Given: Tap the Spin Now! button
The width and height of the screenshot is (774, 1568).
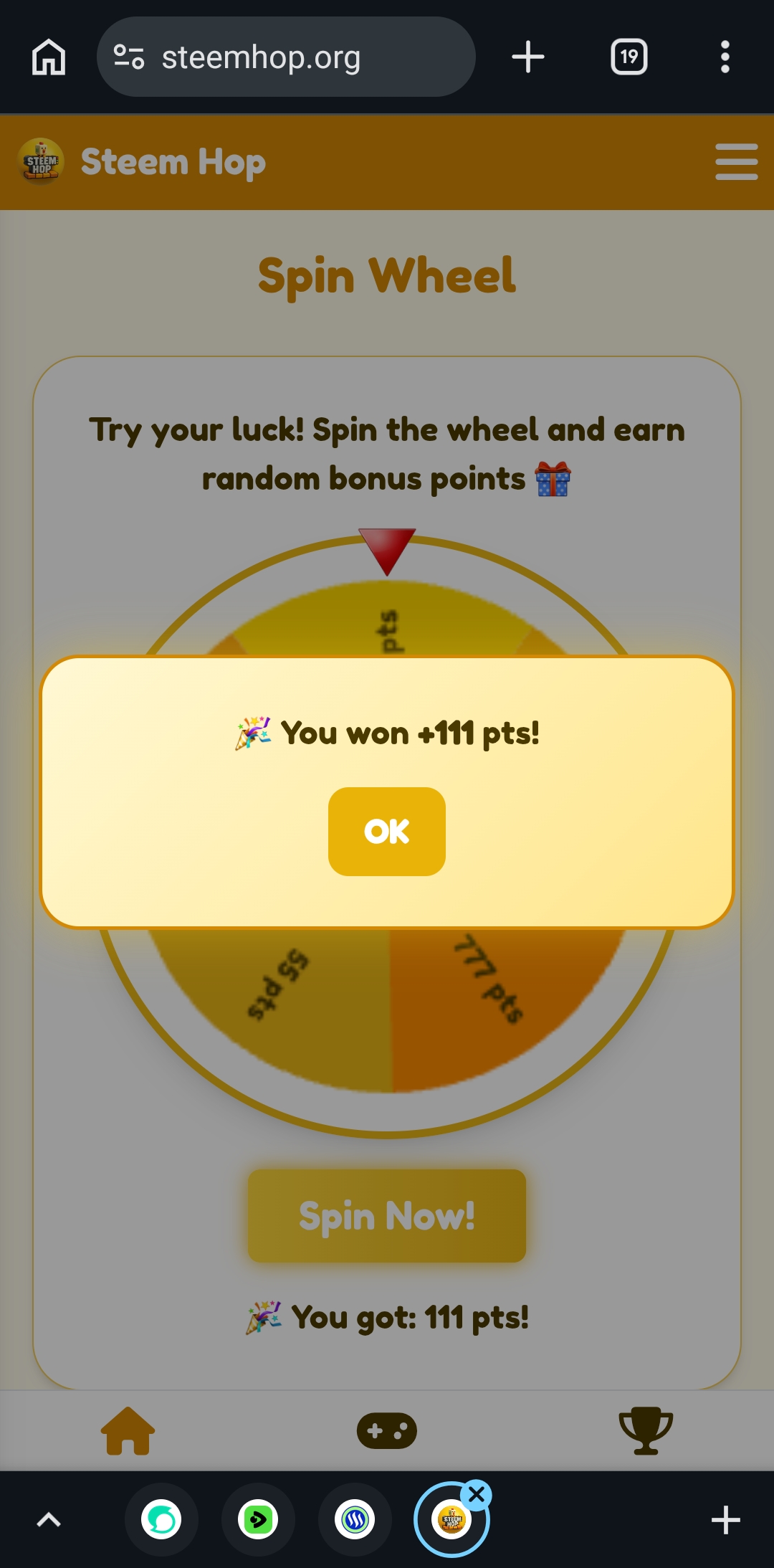Looking at the screenshot, I should [x=387, y=1216].
